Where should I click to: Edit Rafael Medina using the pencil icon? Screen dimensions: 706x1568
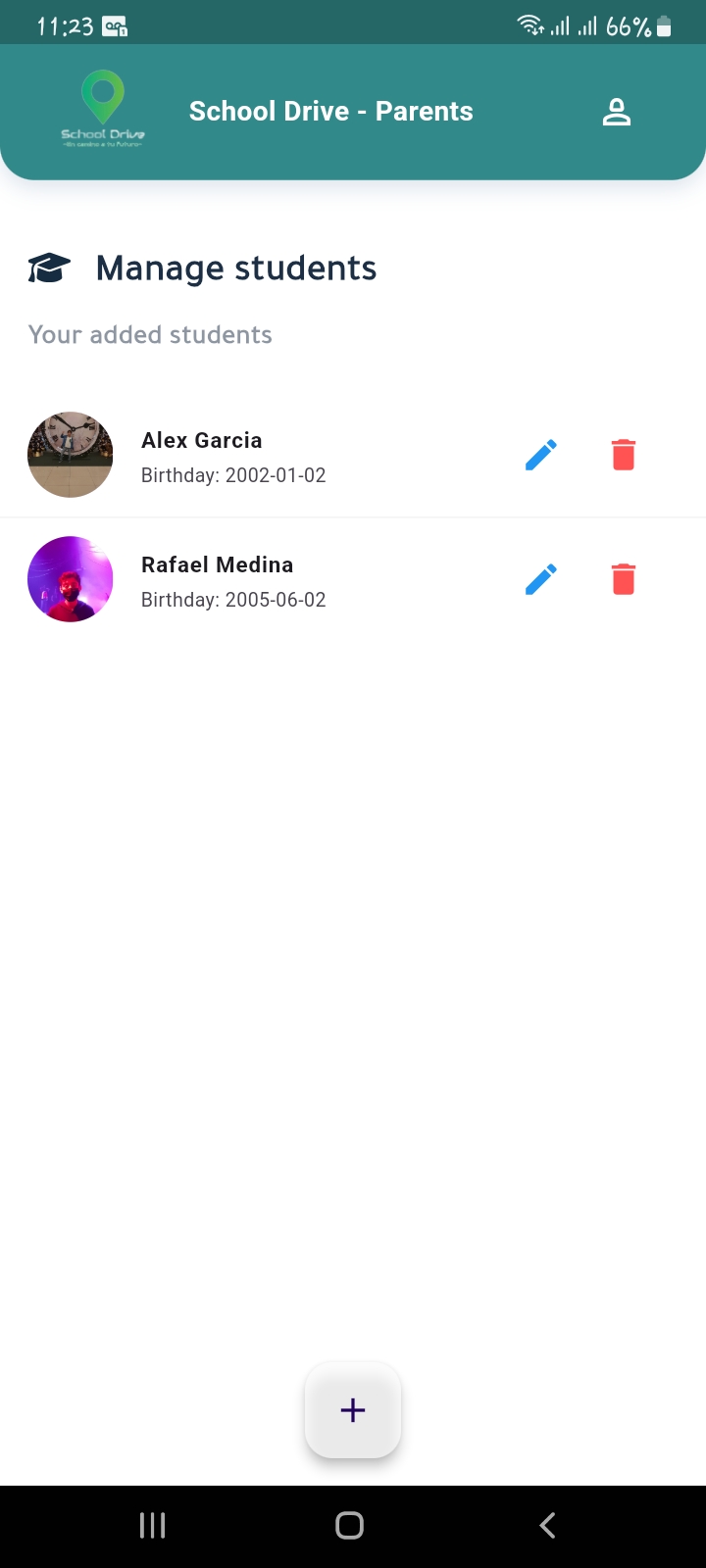540,578
